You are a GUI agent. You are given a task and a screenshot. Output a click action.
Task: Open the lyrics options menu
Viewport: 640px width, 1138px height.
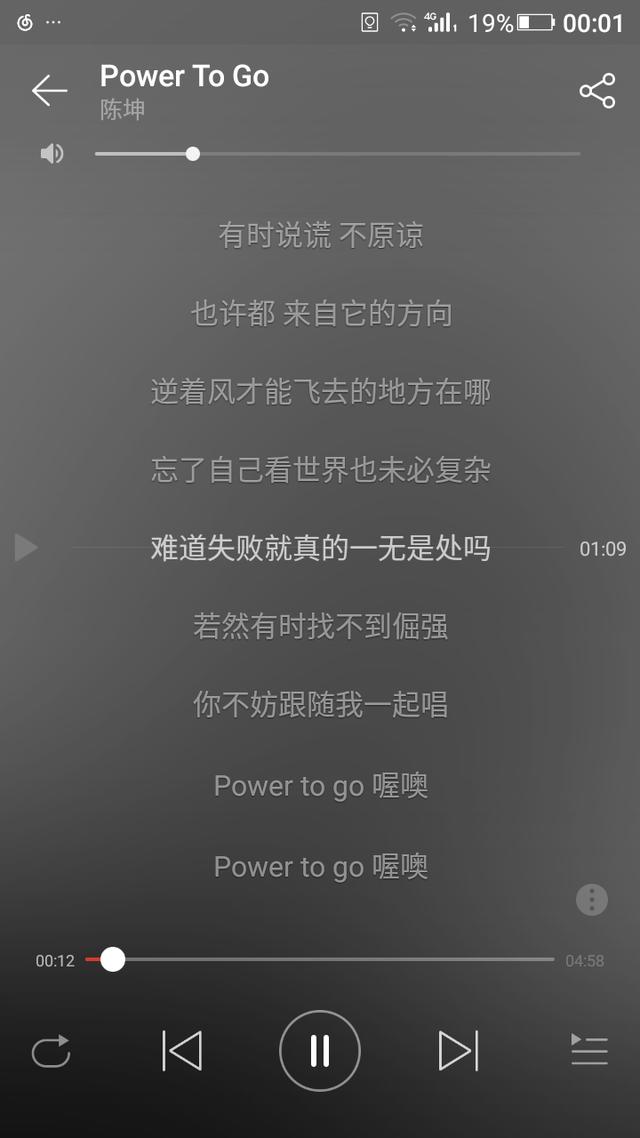pos(592,900)
